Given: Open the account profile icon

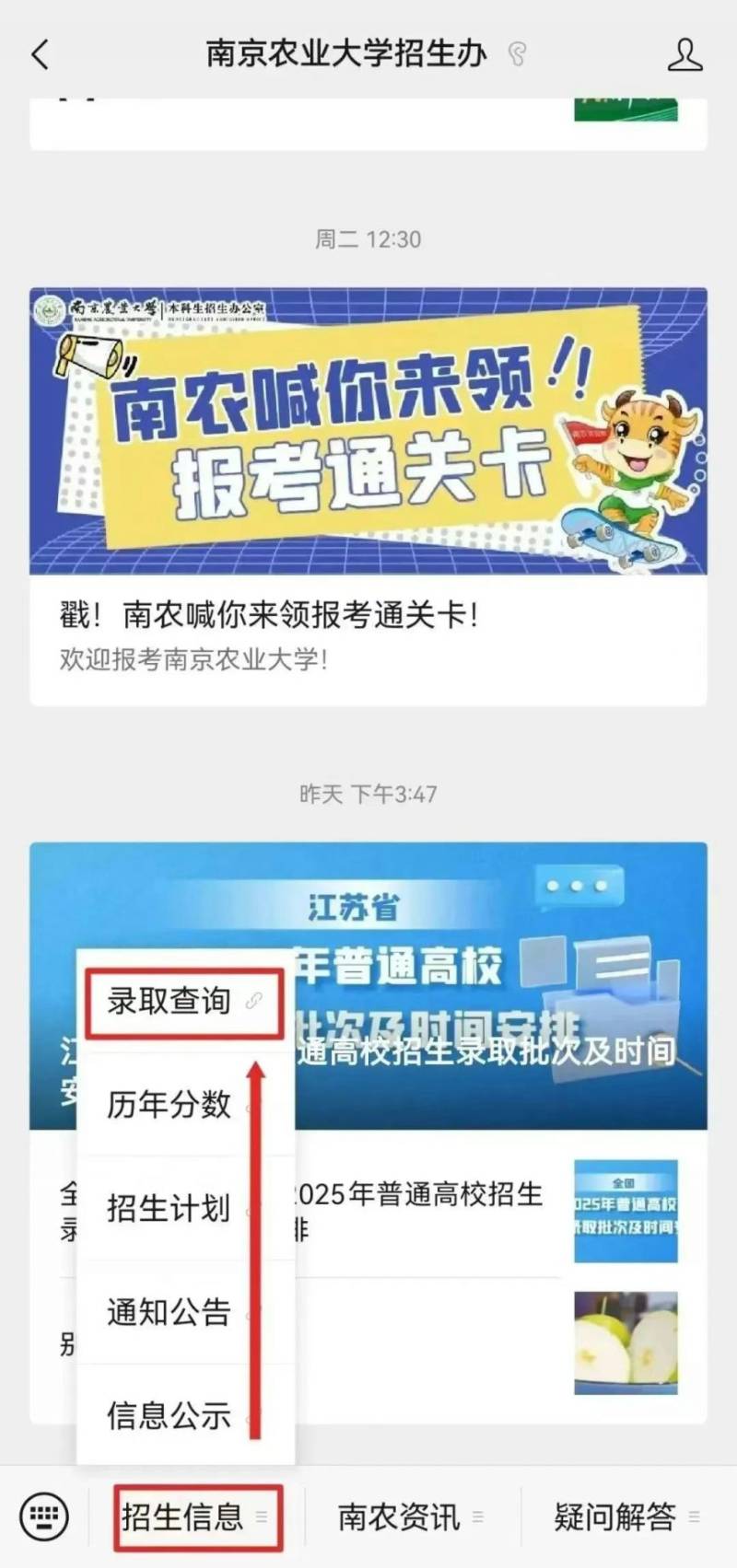Looking at the screenshot, I should (x=684, y=55).
